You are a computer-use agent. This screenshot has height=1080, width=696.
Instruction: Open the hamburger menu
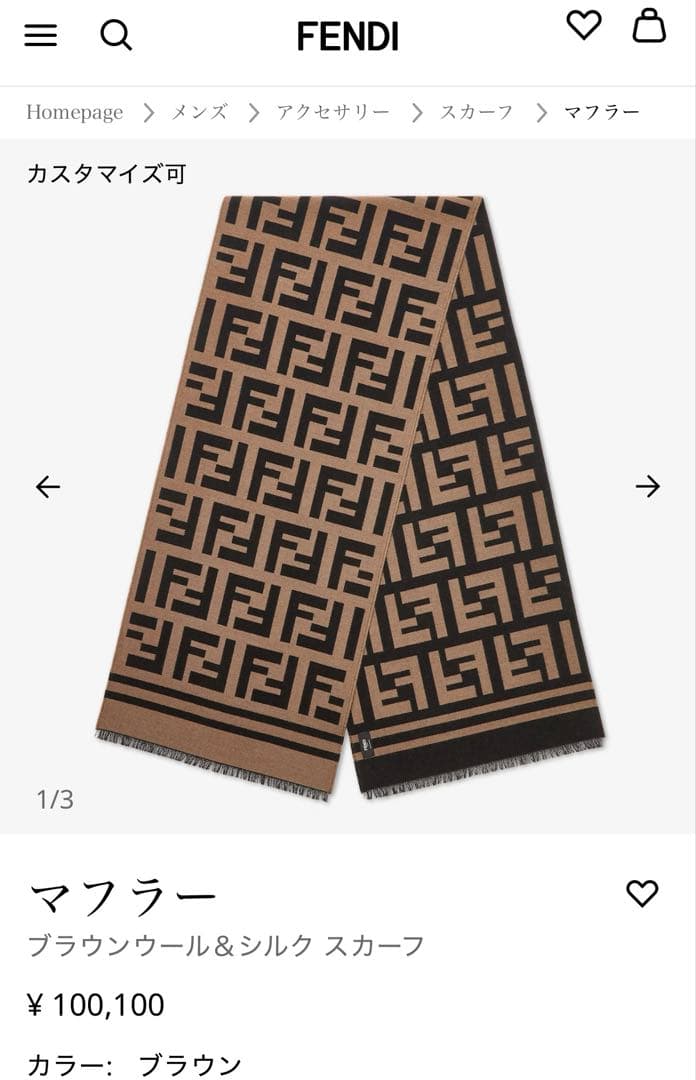tap(41, 36)
